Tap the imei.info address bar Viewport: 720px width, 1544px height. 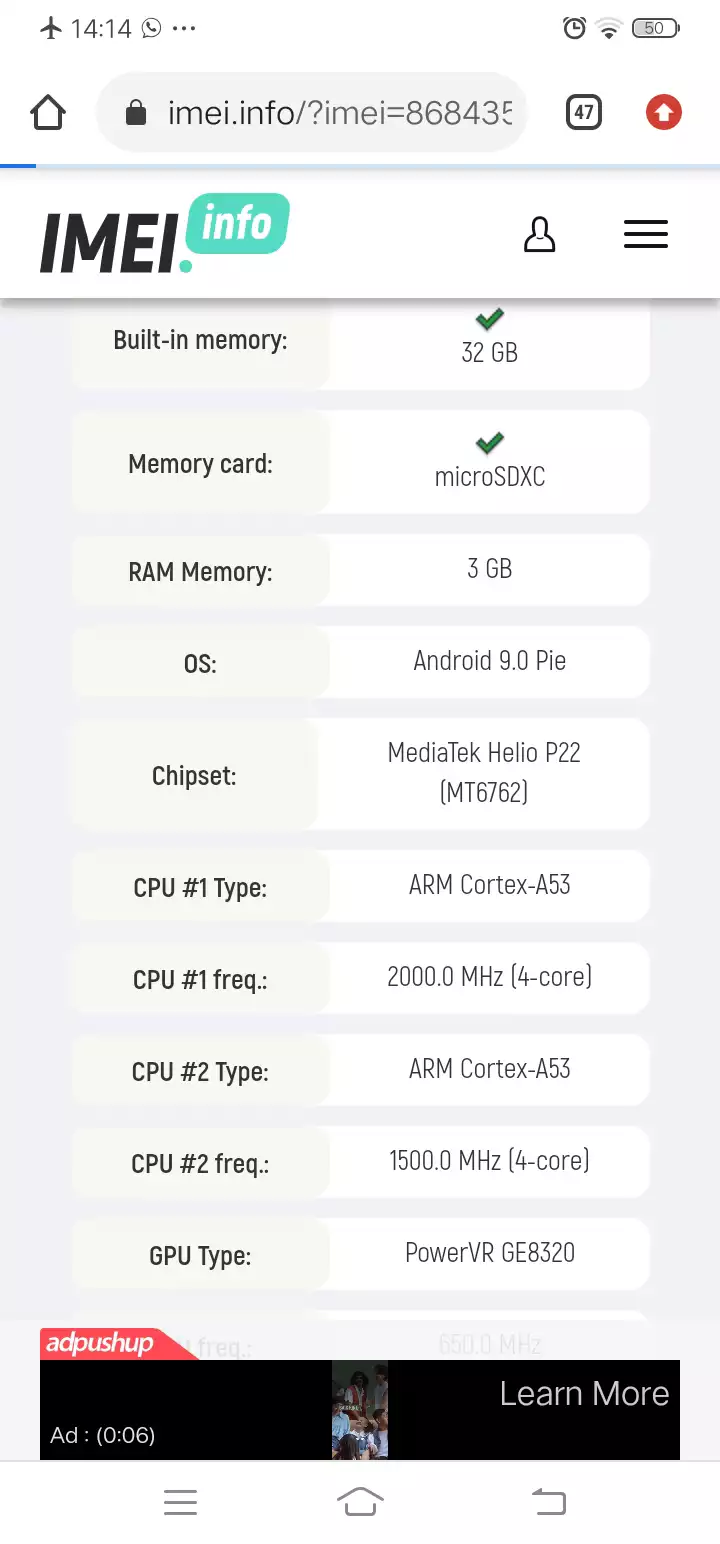(x=311, y=112)
